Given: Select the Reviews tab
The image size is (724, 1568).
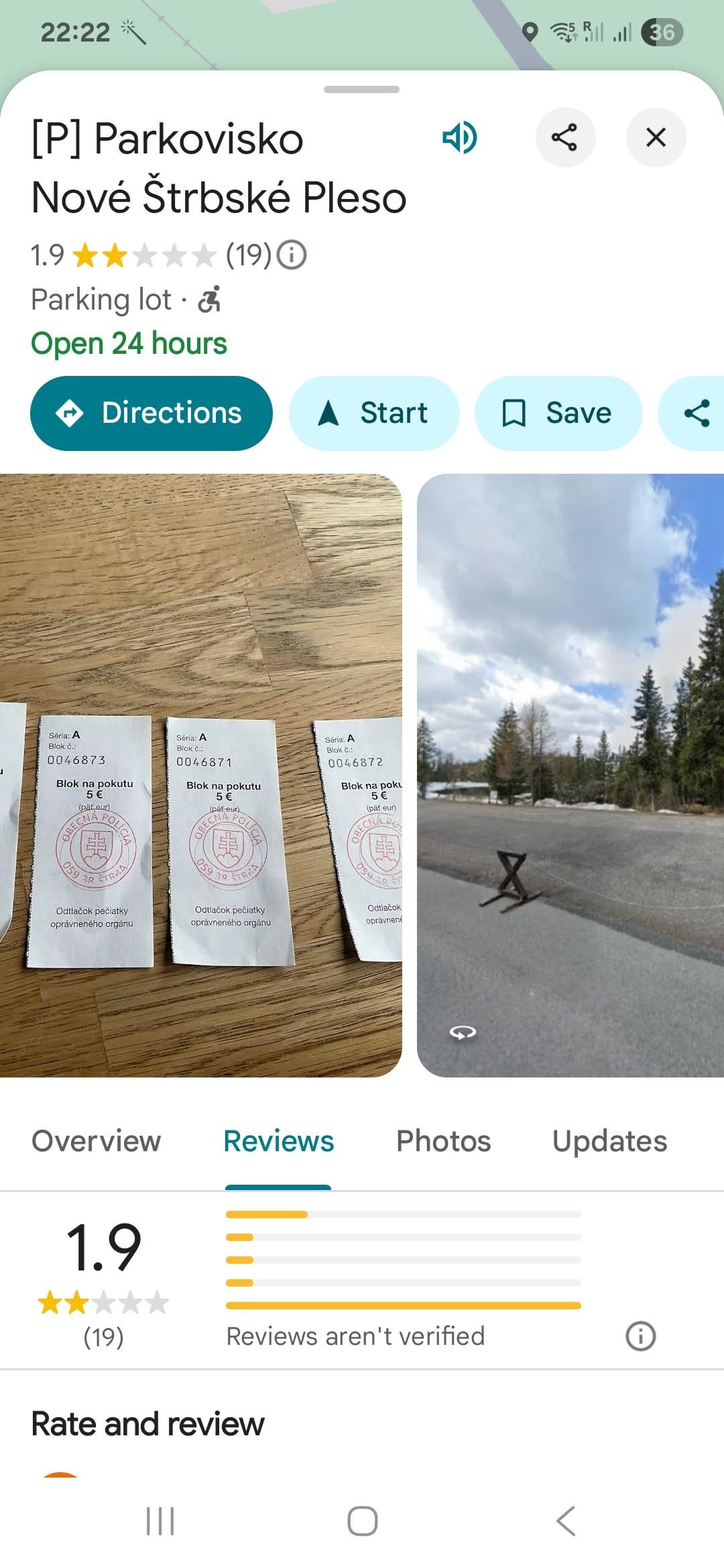Looking at the screenshot, I should coord(278,1141).
